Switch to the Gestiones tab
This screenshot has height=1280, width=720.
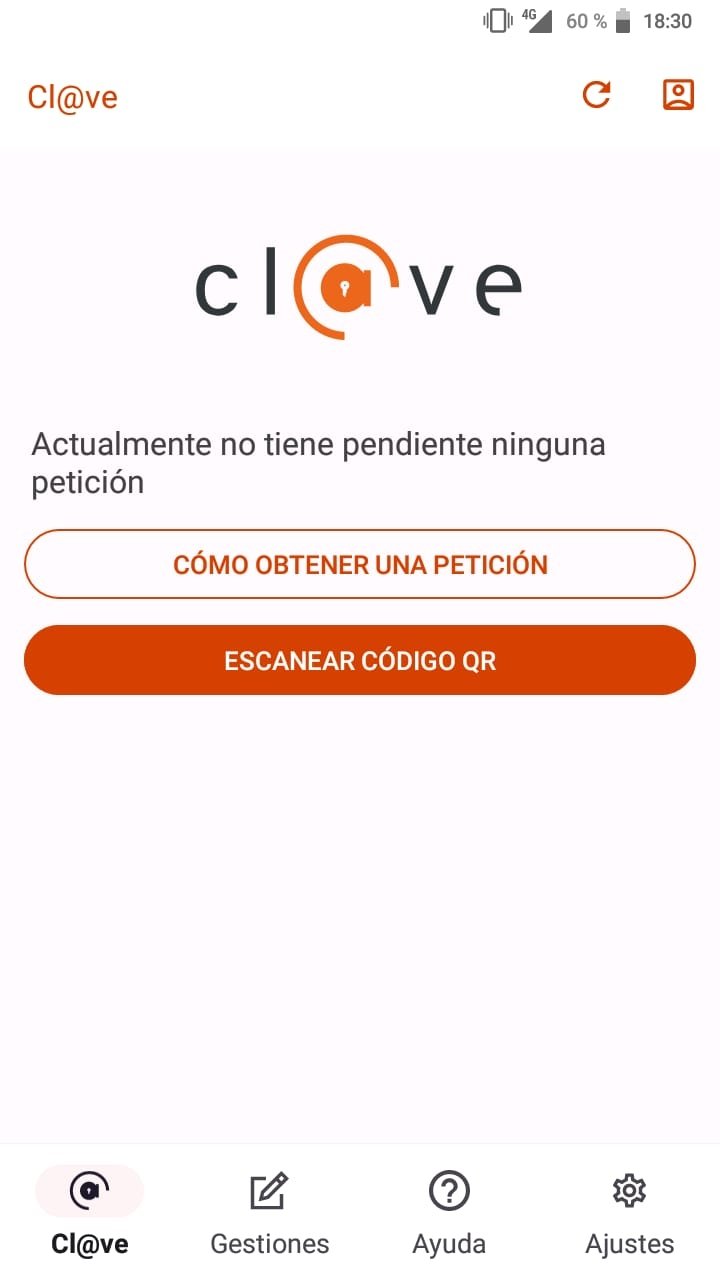[x=270, y=1212]
